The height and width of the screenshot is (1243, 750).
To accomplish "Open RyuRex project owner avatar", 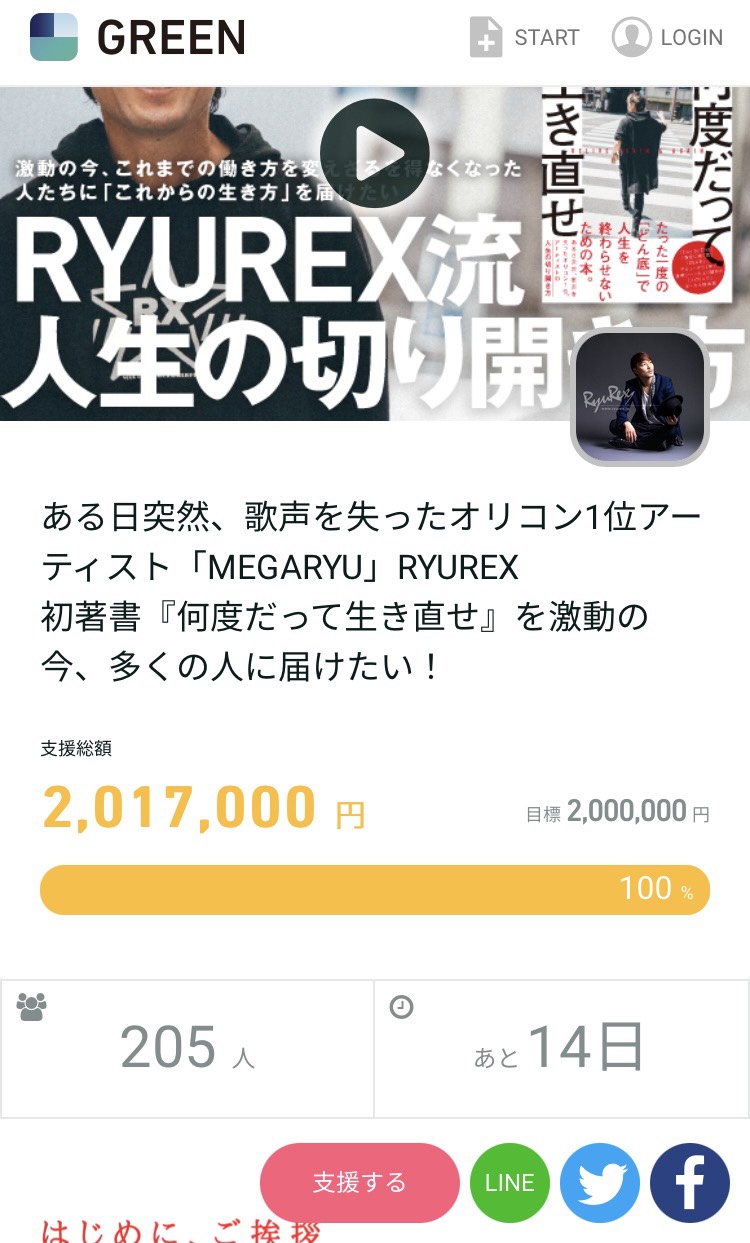I will click(x=639, y=397).
